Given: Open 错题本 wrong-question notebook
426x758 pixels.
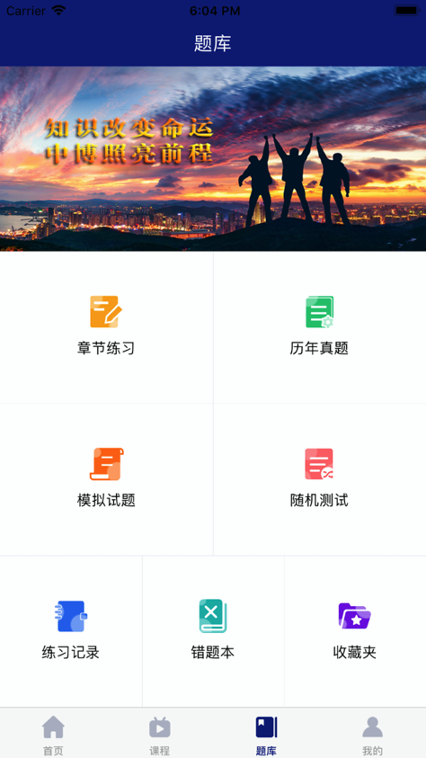Looking at the screenshot, I should click(213, 631).
